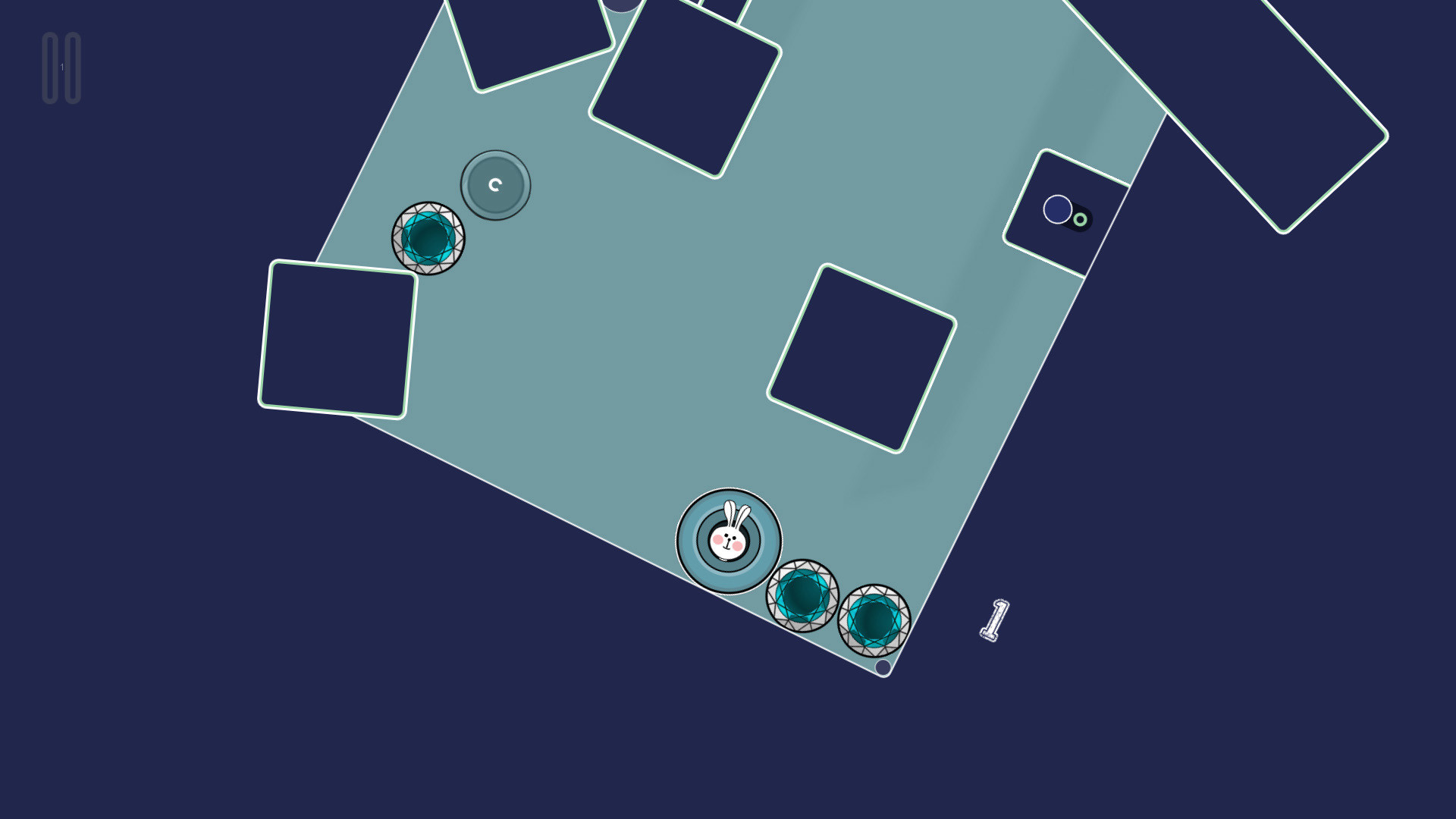
Task: Pause the game
Action: pos(61,67)
